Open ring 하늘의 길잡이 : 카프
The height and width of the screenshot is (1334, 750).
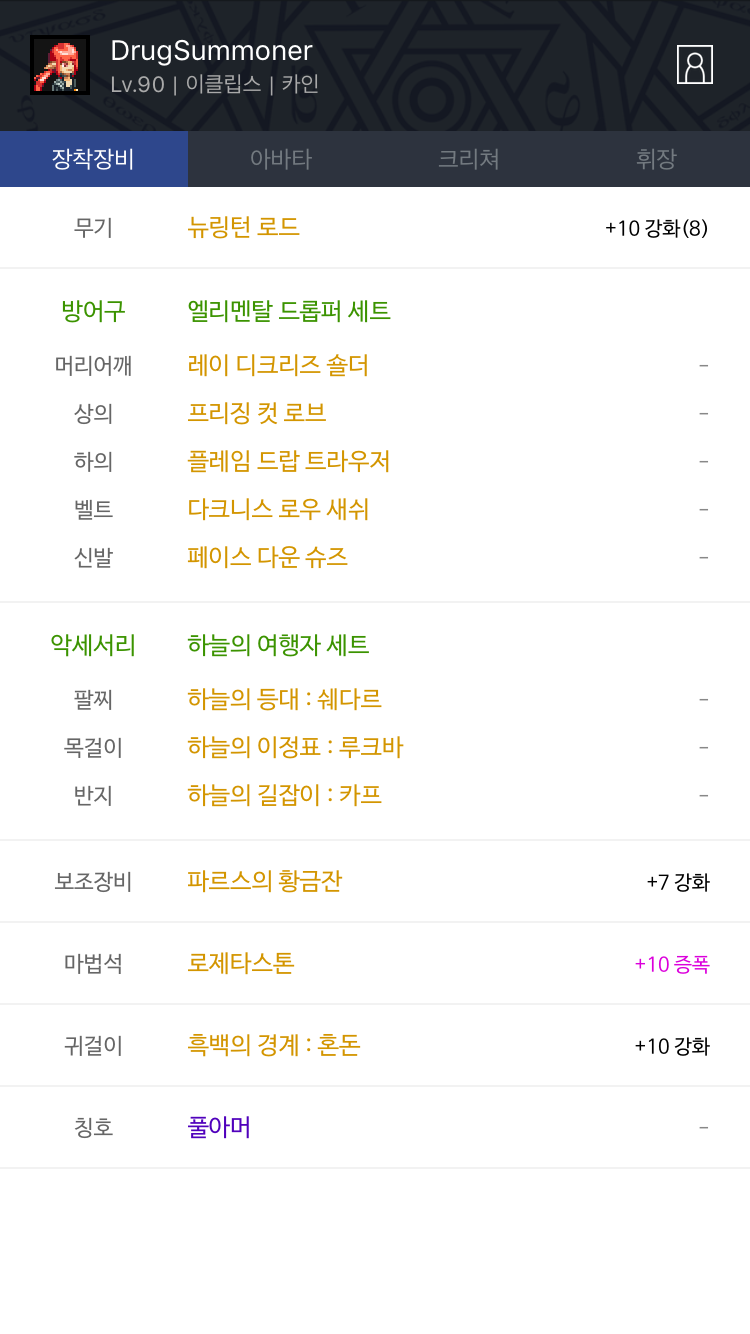[285, 795]
